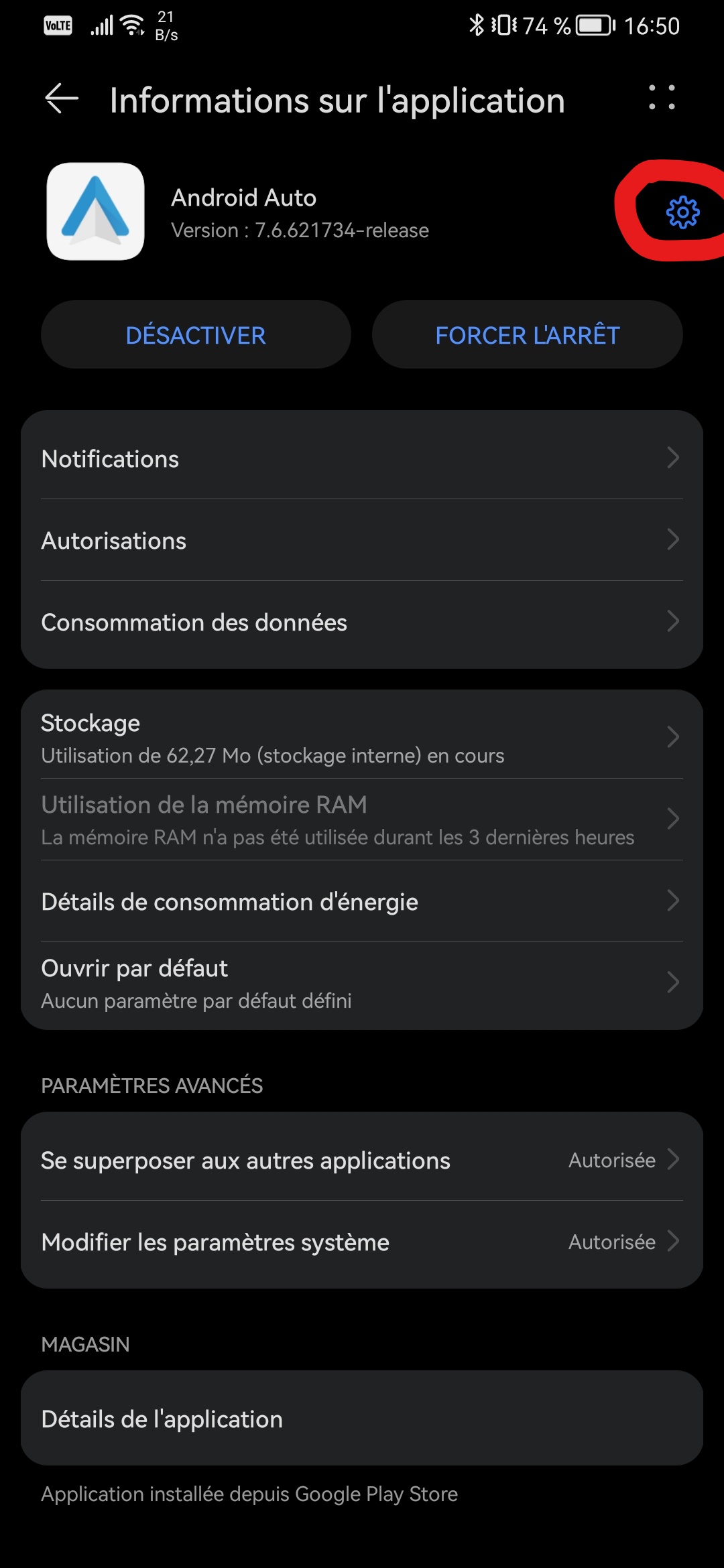The image size is (724, 1568).
Task: Tap the DÉSACTIVER button
Action: tap(196, 334)
